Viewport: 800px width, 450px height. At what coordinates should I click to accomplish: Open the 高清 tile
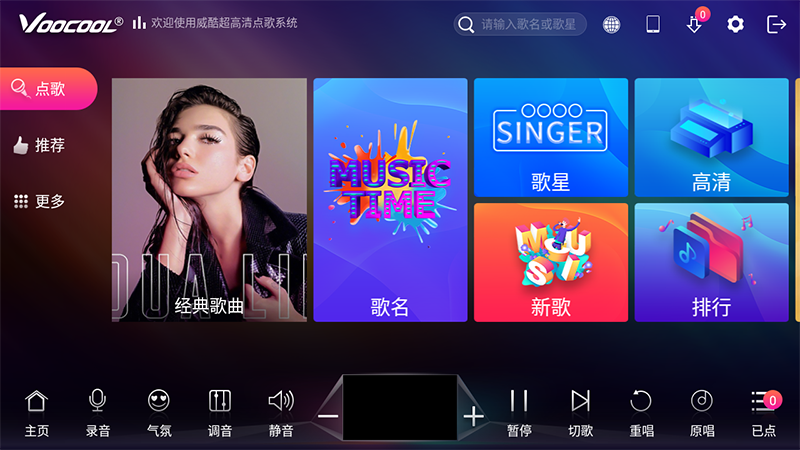711,137
